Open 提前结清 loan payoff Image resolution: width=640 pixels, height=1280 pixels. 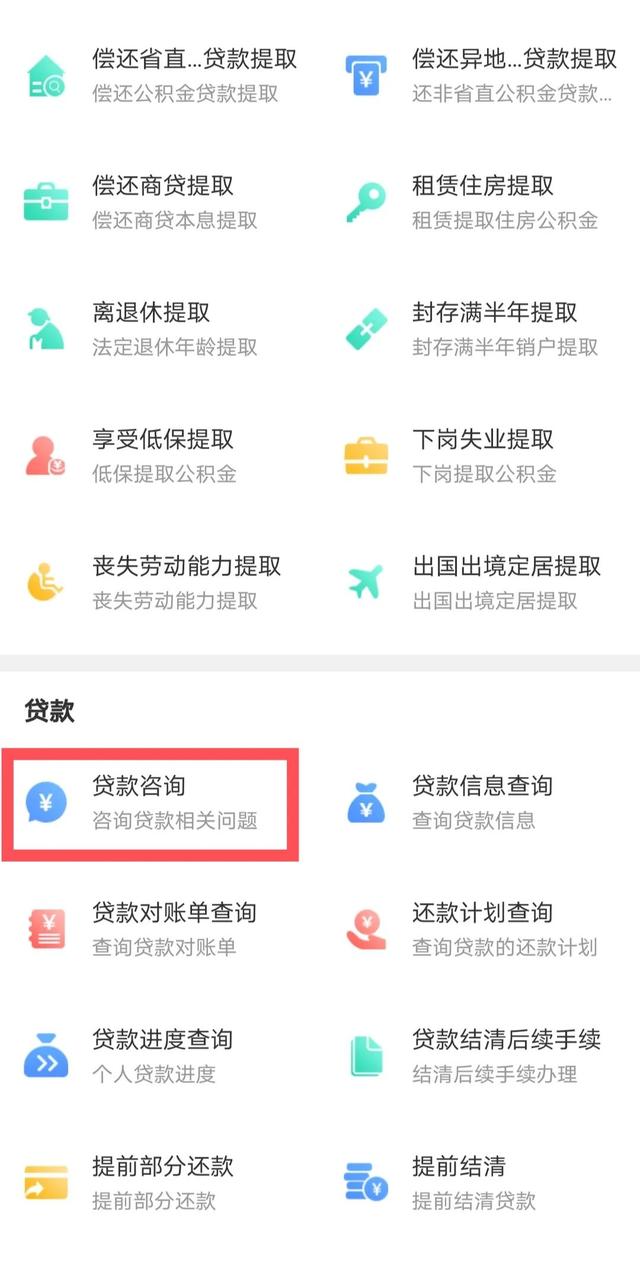click(x=480, y=1183)
